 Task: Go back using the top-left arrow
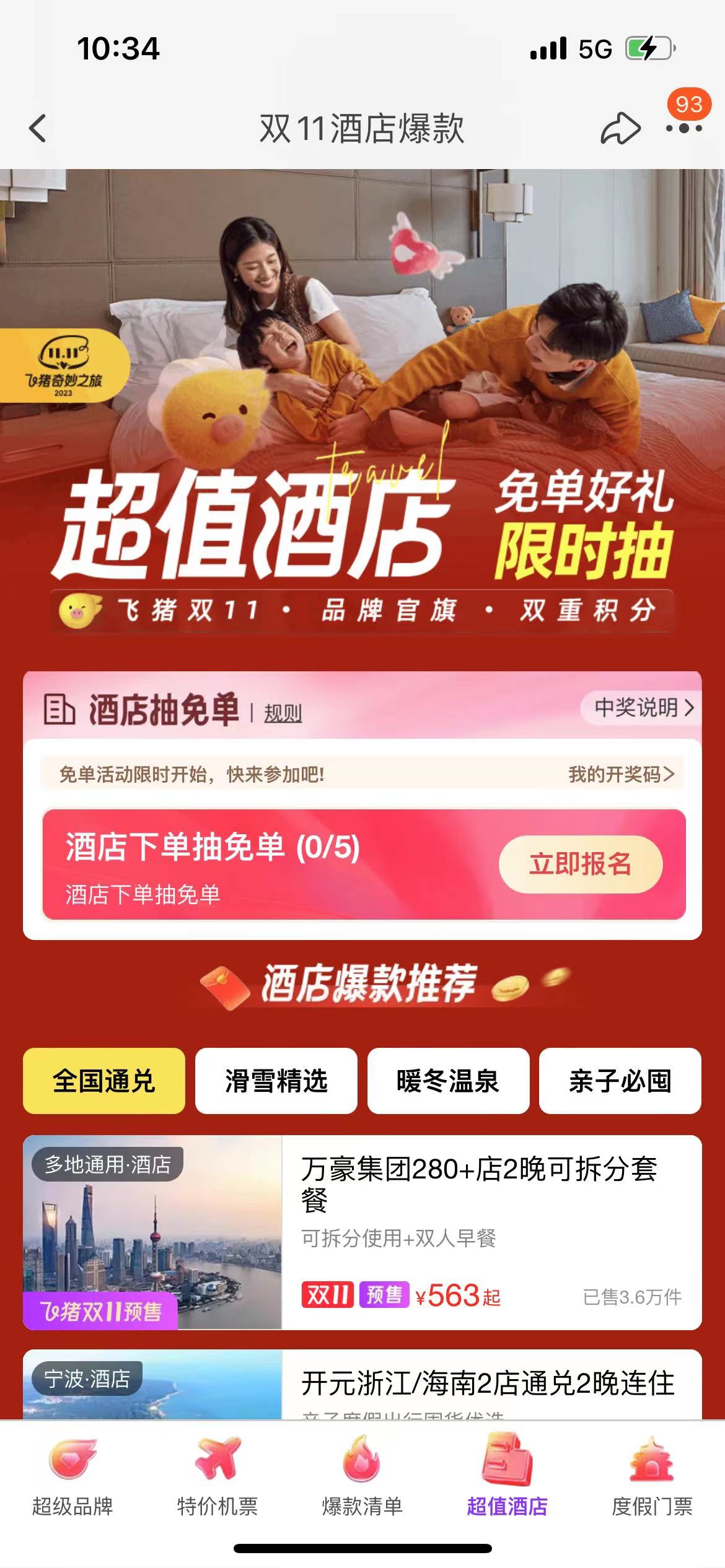38,129
